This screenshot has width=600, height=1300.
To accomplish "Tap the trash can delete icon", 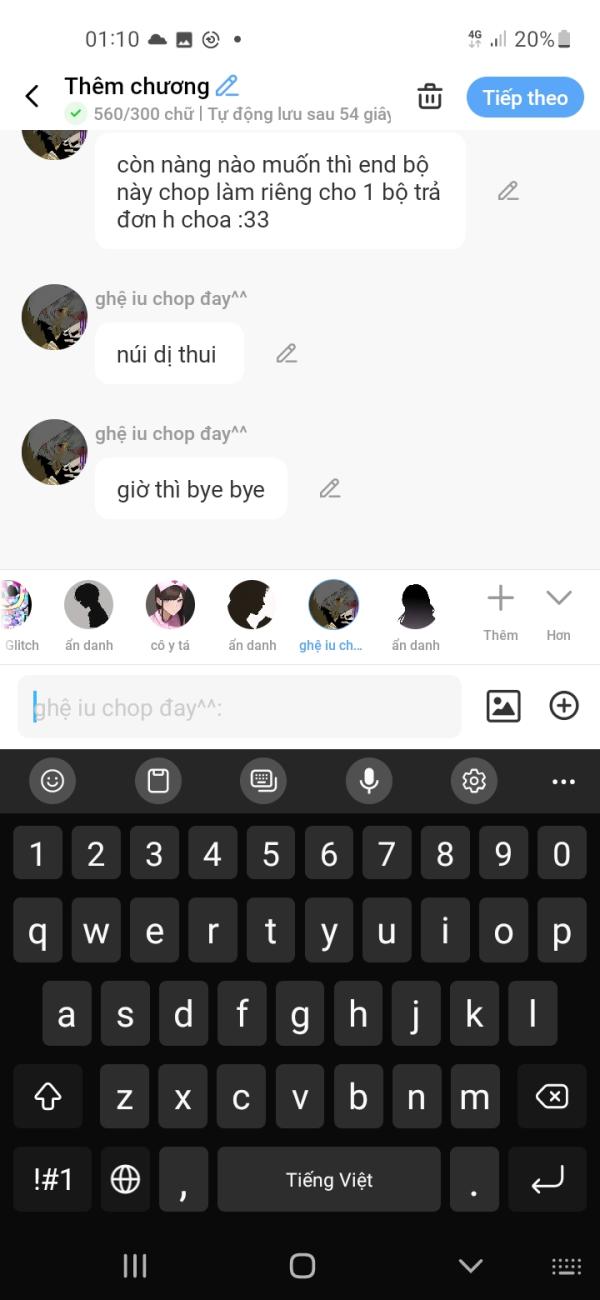I will coord(430,97).
